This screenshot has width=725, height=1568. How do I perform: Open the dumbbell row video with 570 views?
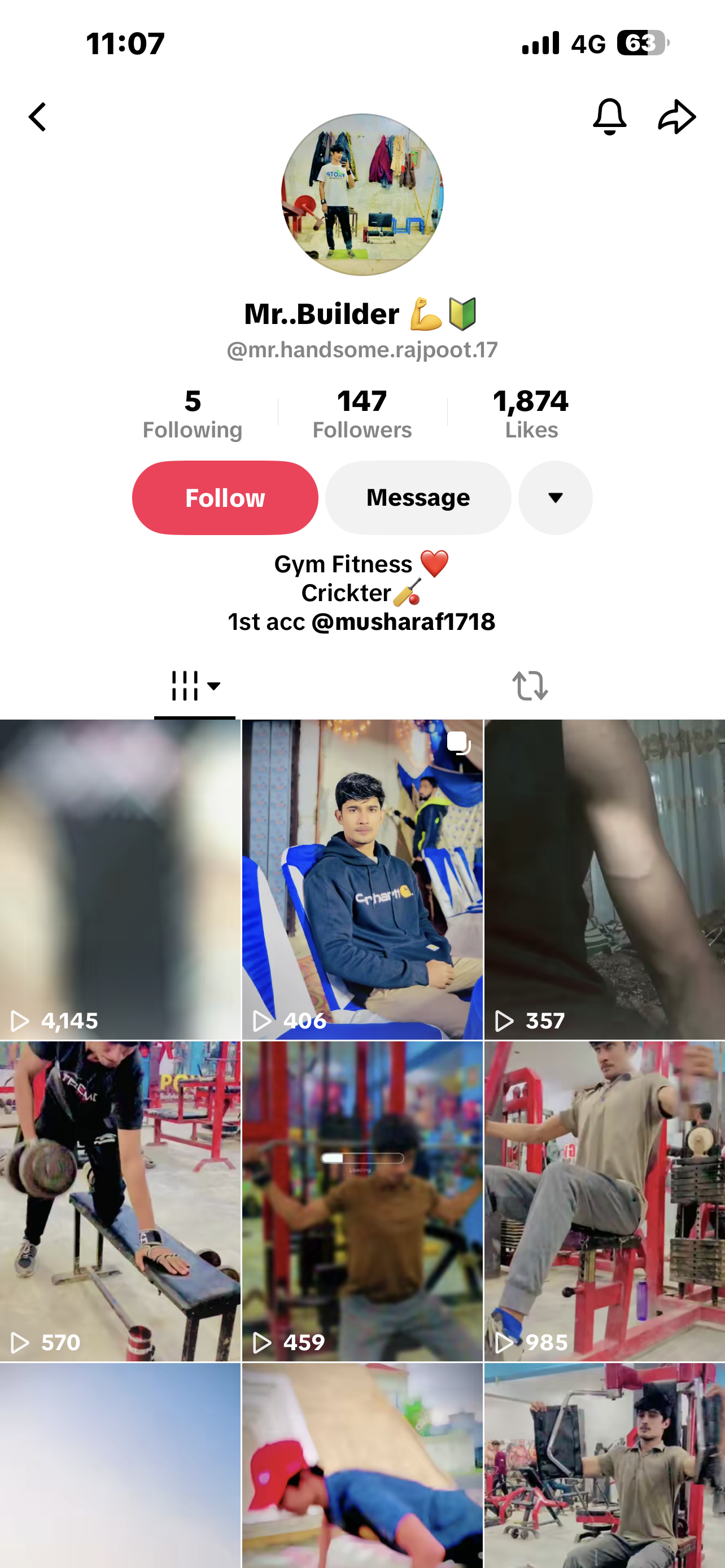[120, 1201]
